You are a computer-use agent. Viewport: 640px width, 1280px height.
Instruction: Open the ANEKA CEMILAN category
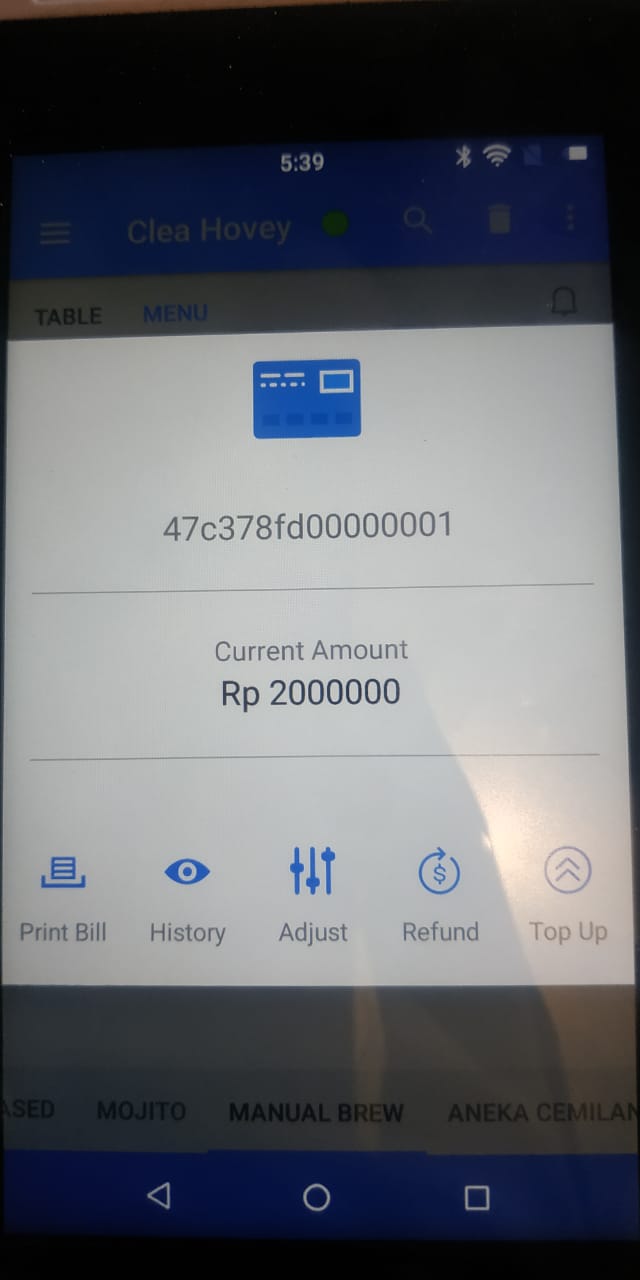click(540, 1112)
